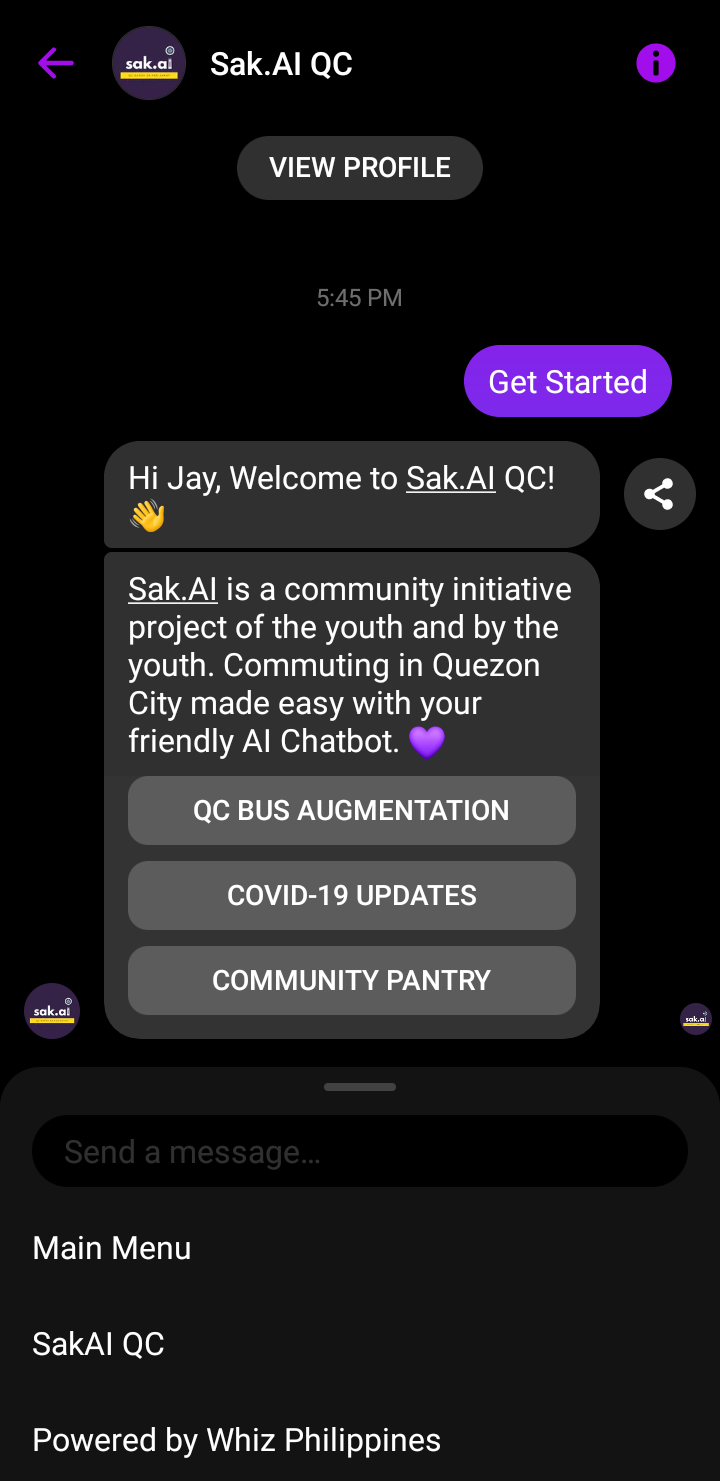This screenshot has width=720, height=1481.
Task: Open the Sak.AI link in the welcome message
Action: click(x=450, y=479)
